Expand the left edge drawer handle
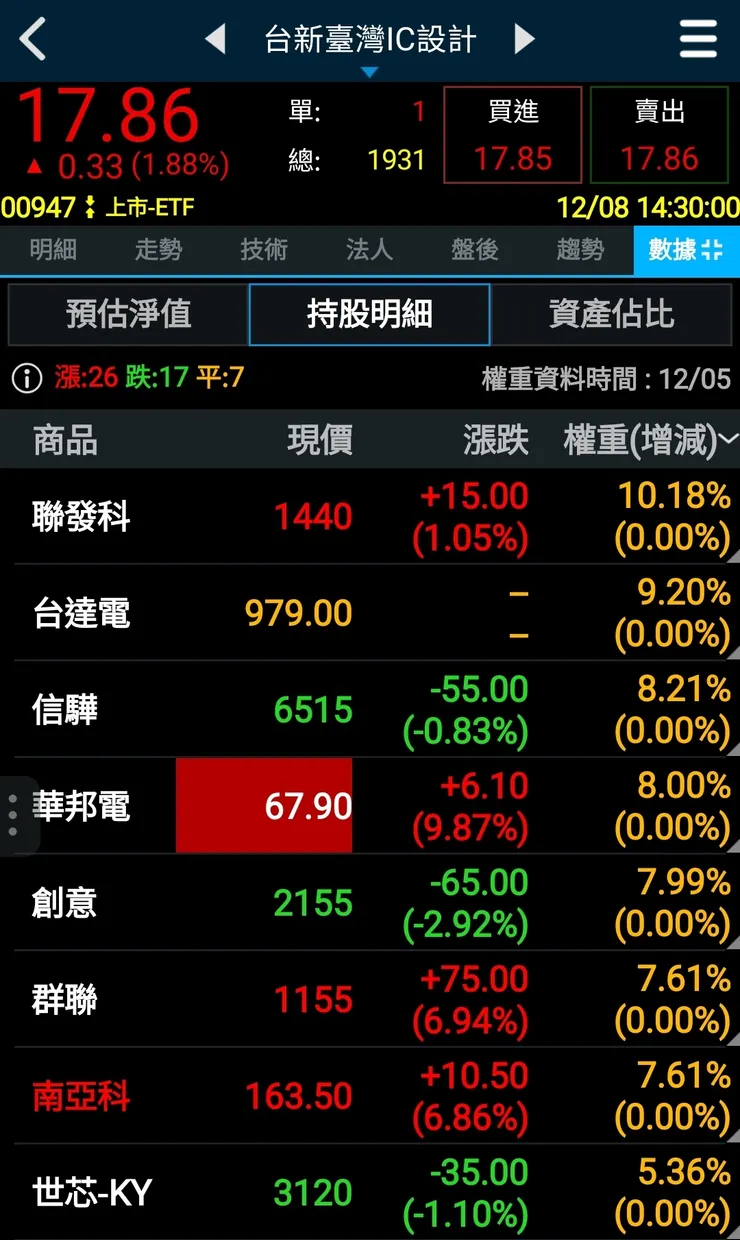This screenshot has width=740, height=1240. pos(10,812)
